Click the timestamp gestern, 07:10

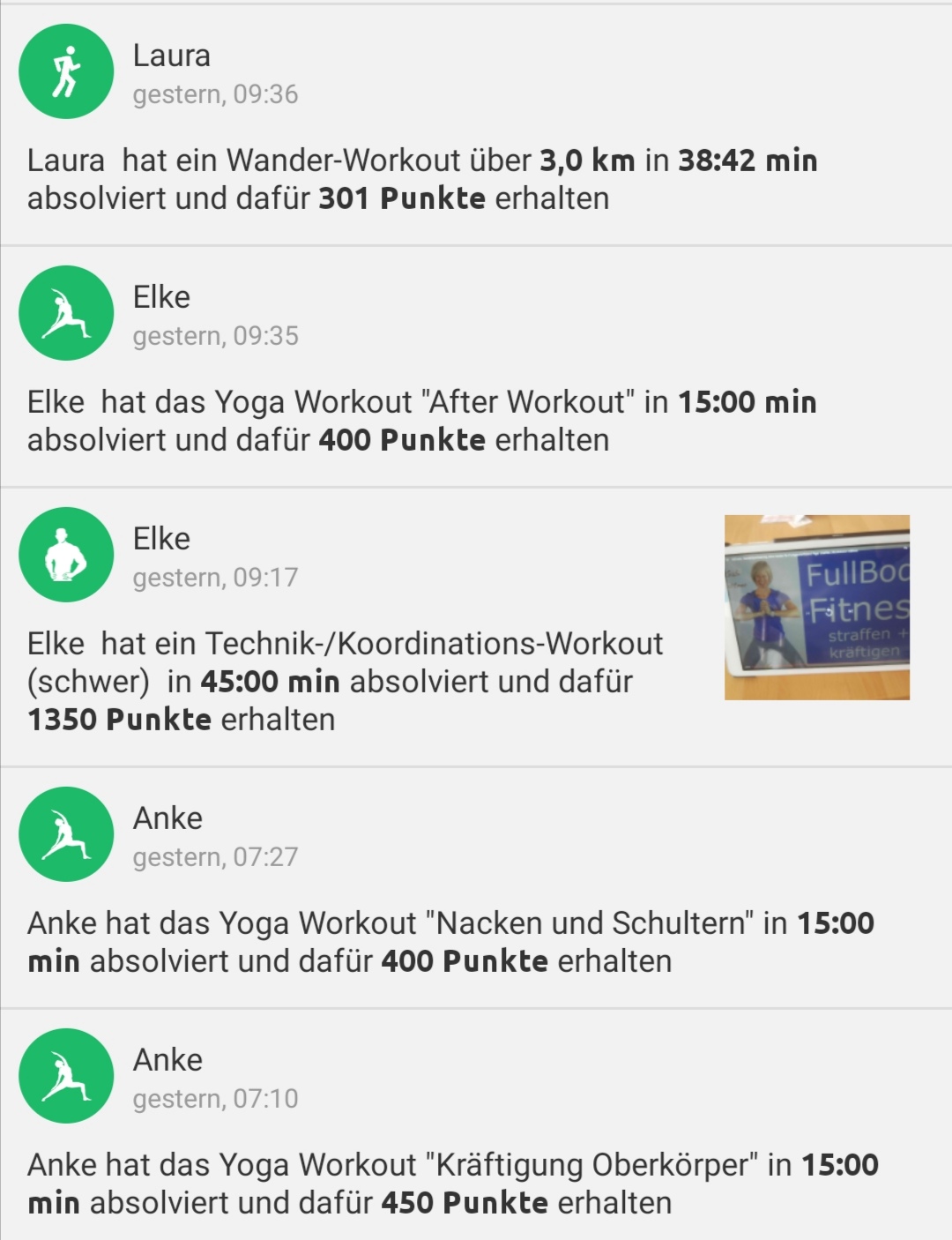[x=217, y=1100]
